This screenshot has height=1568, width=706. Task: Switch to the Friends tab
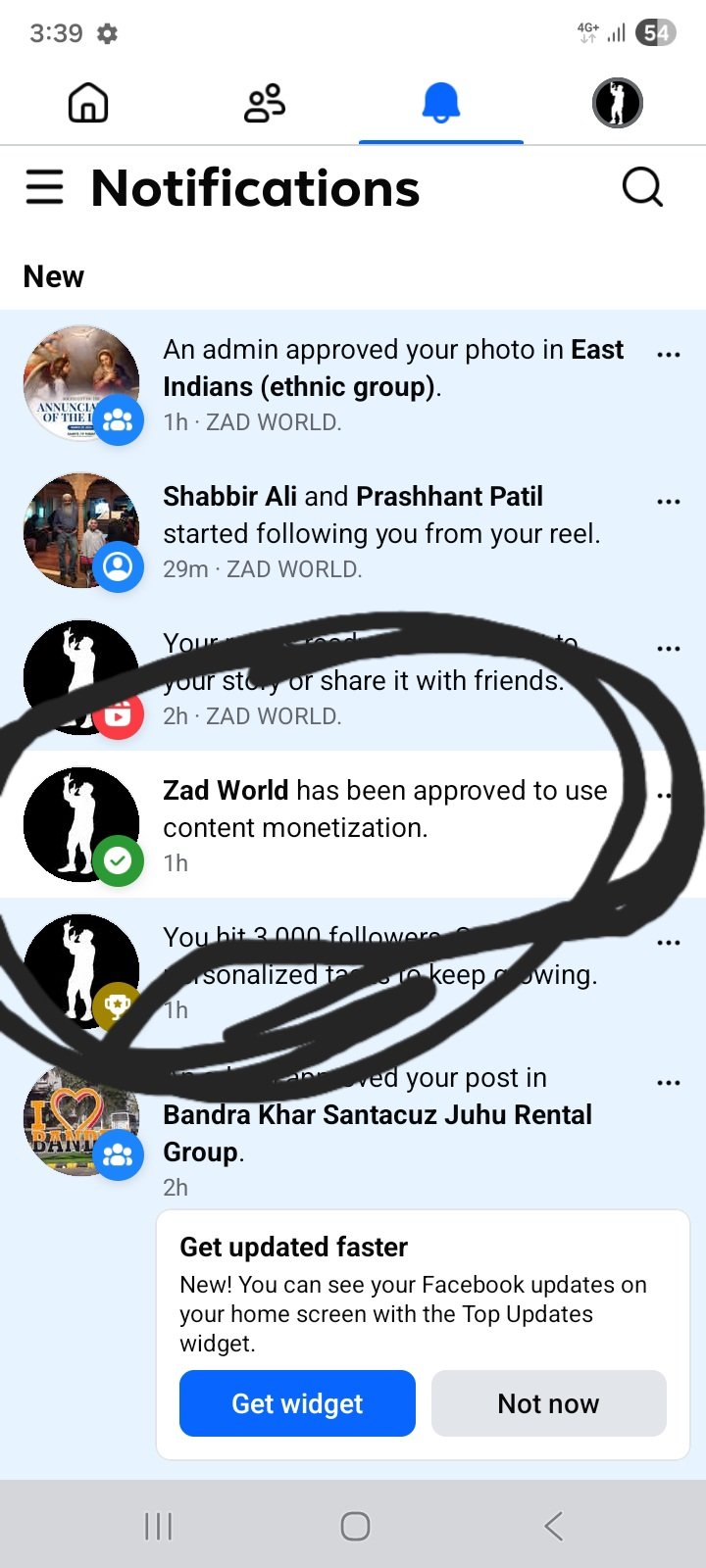265,103
